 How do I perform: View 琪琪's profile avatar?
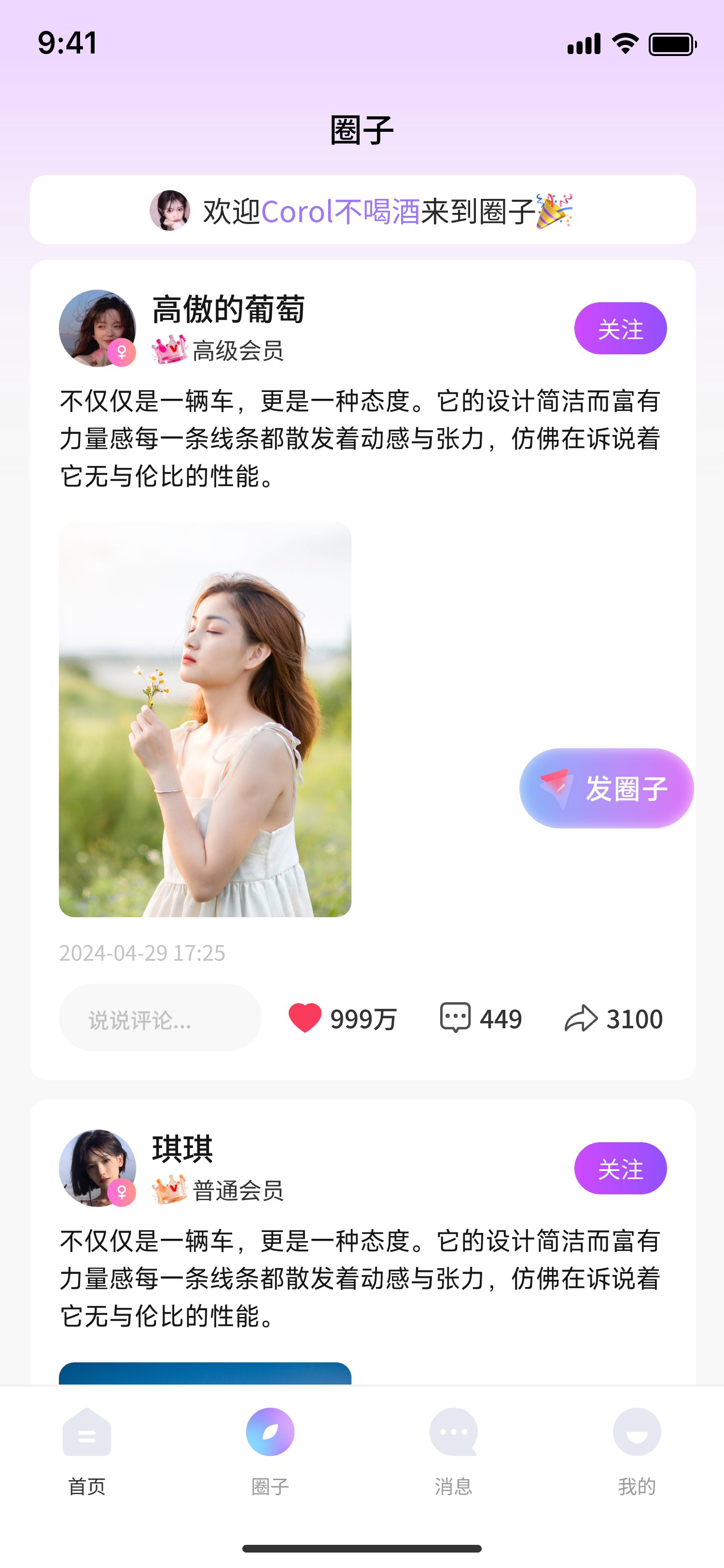point(97,1167)
